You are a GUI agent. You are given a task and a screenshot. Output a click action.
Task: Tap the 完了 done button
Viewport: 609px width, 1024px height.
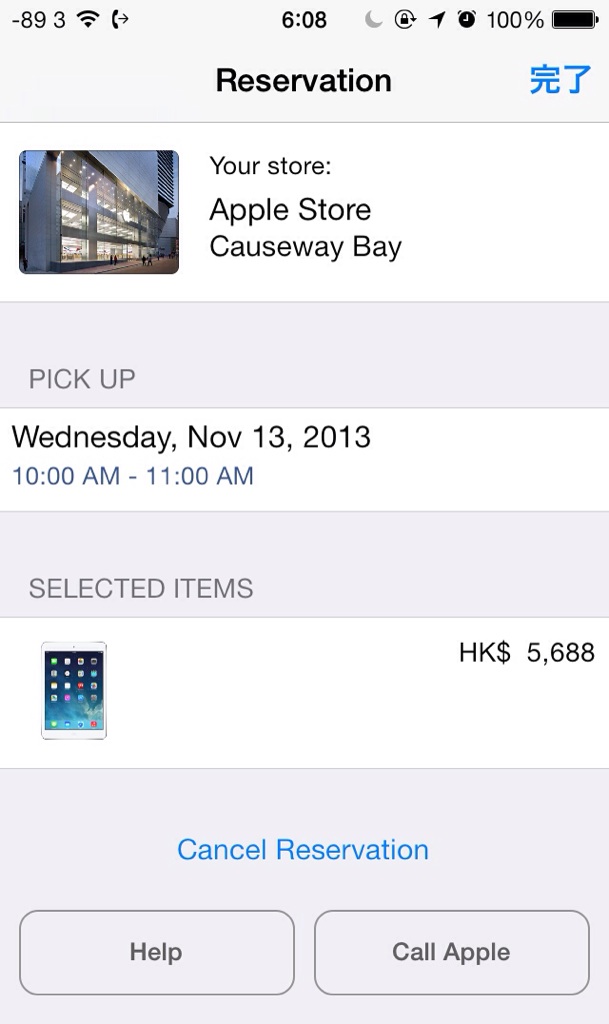[560, 80]
